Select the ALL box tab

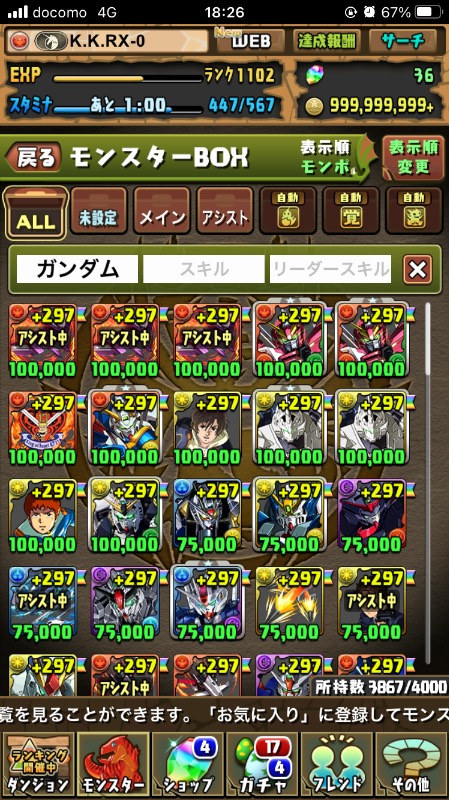(36, 213)
